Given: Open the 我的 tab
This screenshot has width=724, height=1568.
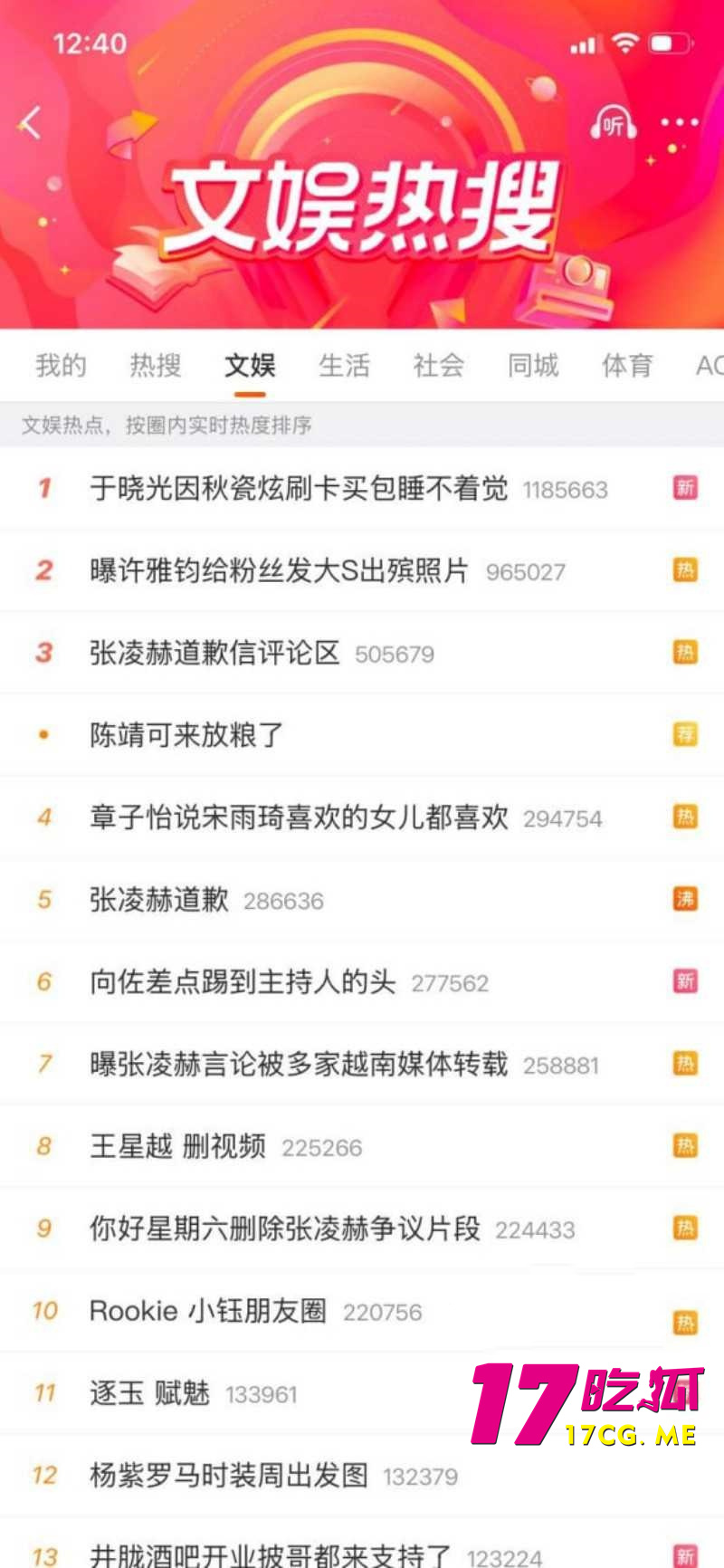Looking at the screenshot, I should point(60,365).
